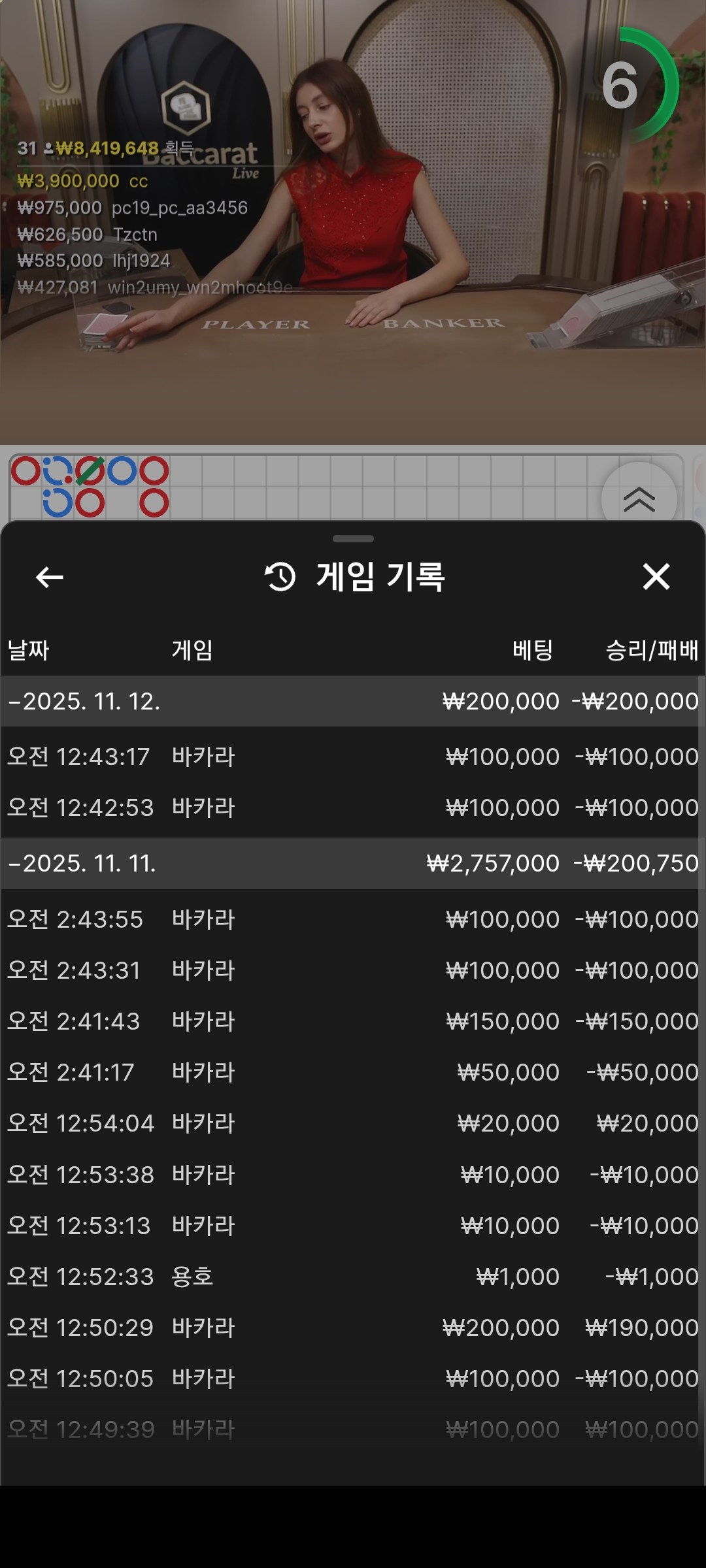Open the 오전 12:50:29 바카라 record
This screenshot has height=1568, width=706.
353,1328
